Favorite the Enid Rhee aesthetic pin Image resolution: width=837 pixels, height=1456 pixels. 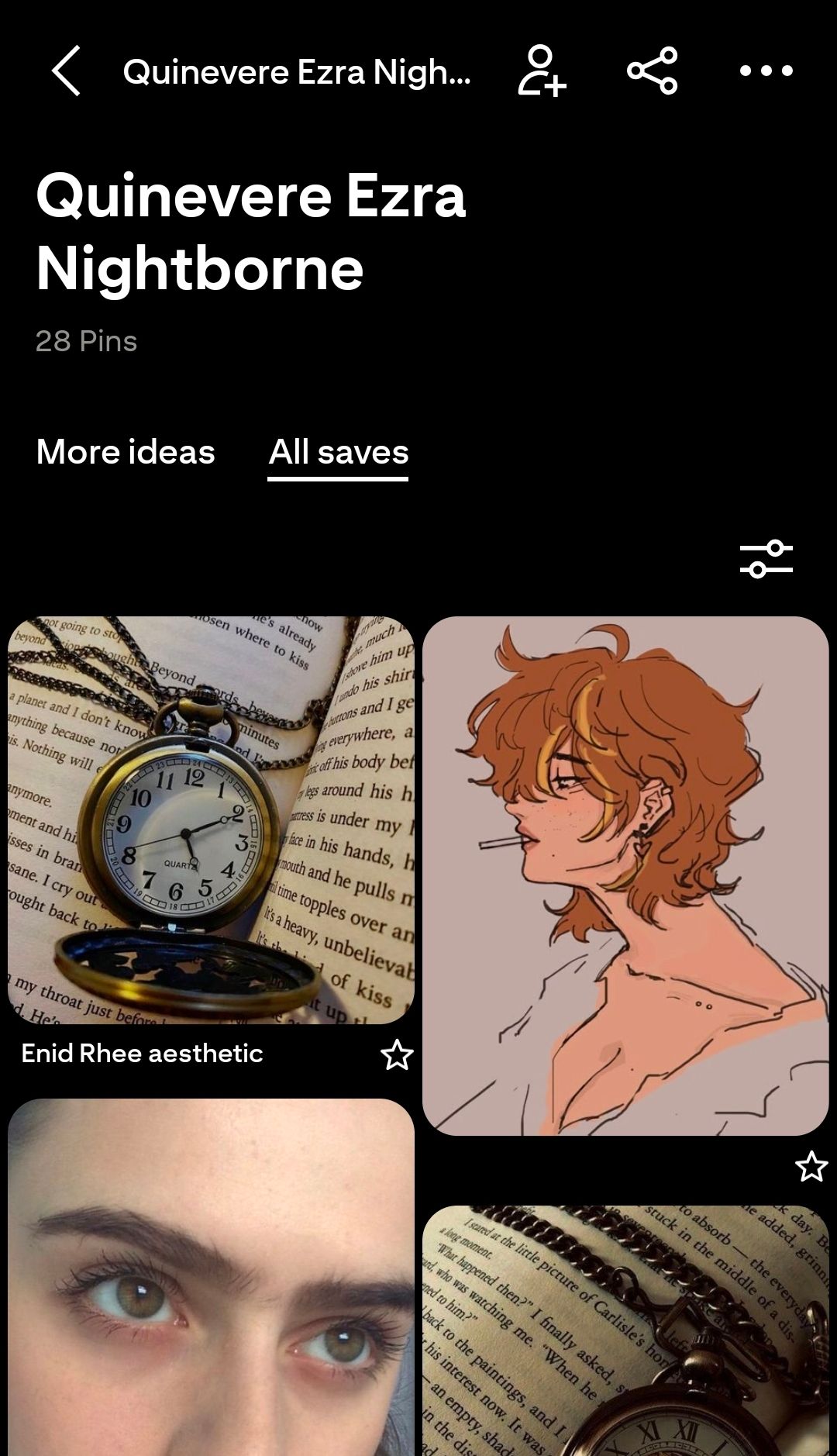coord(397,1054)
